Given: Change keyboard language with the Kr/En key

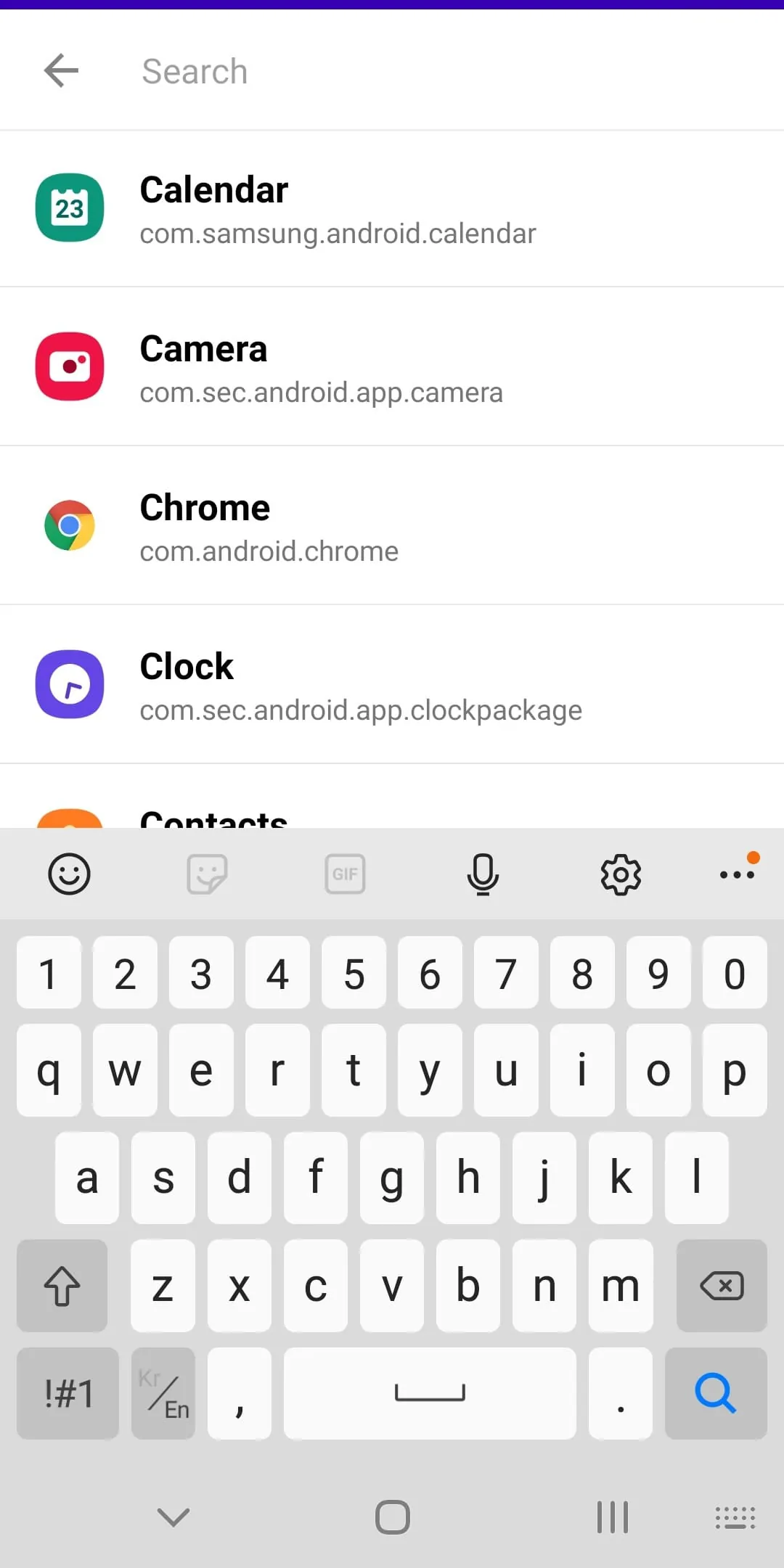Looking at the screenshot, I should [163, 1394].
